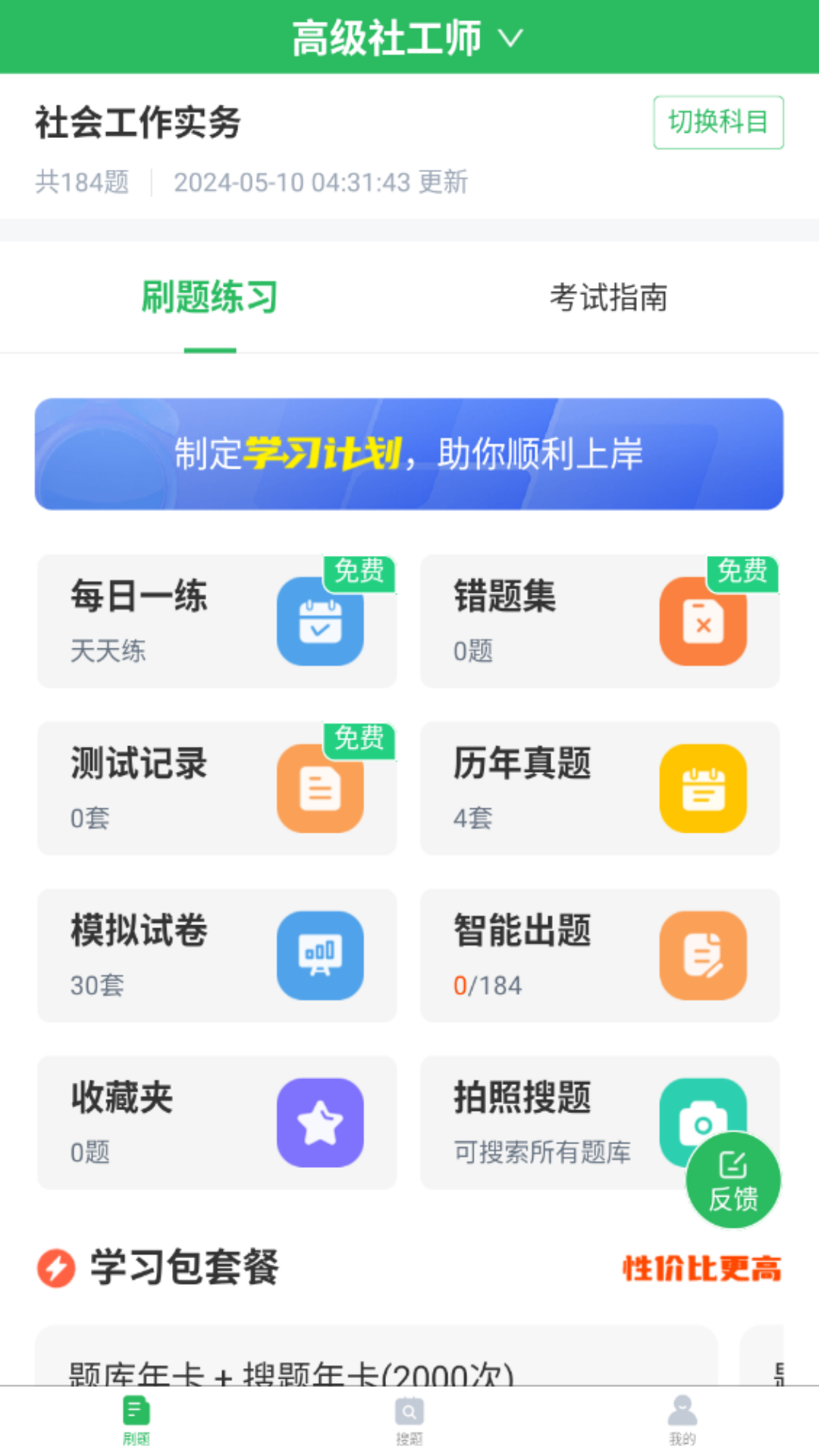
Task: Open the 历年真题 card
Action: (x=599, y=788)
